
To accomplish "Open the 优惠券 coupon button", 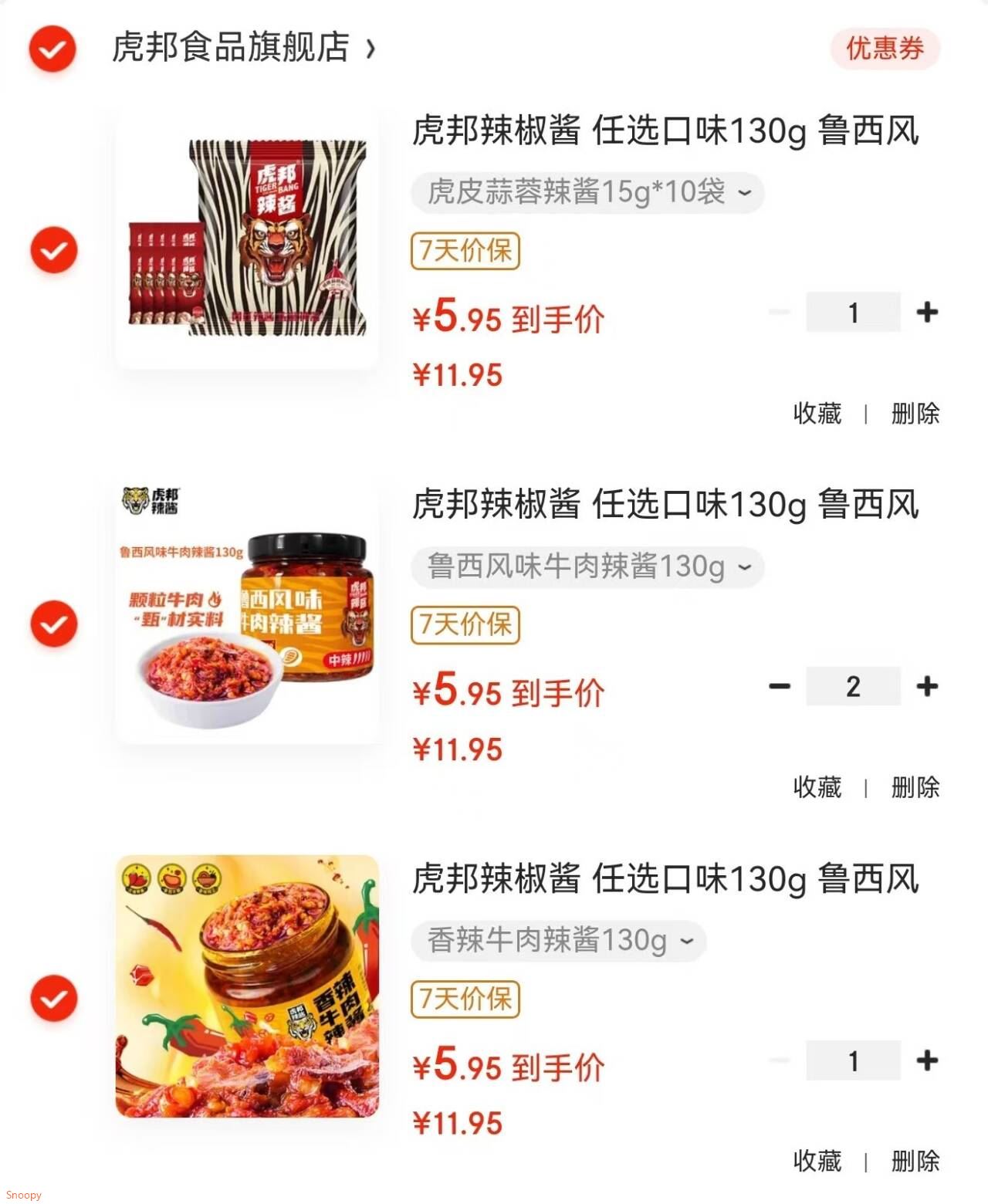I will (885, 49).
